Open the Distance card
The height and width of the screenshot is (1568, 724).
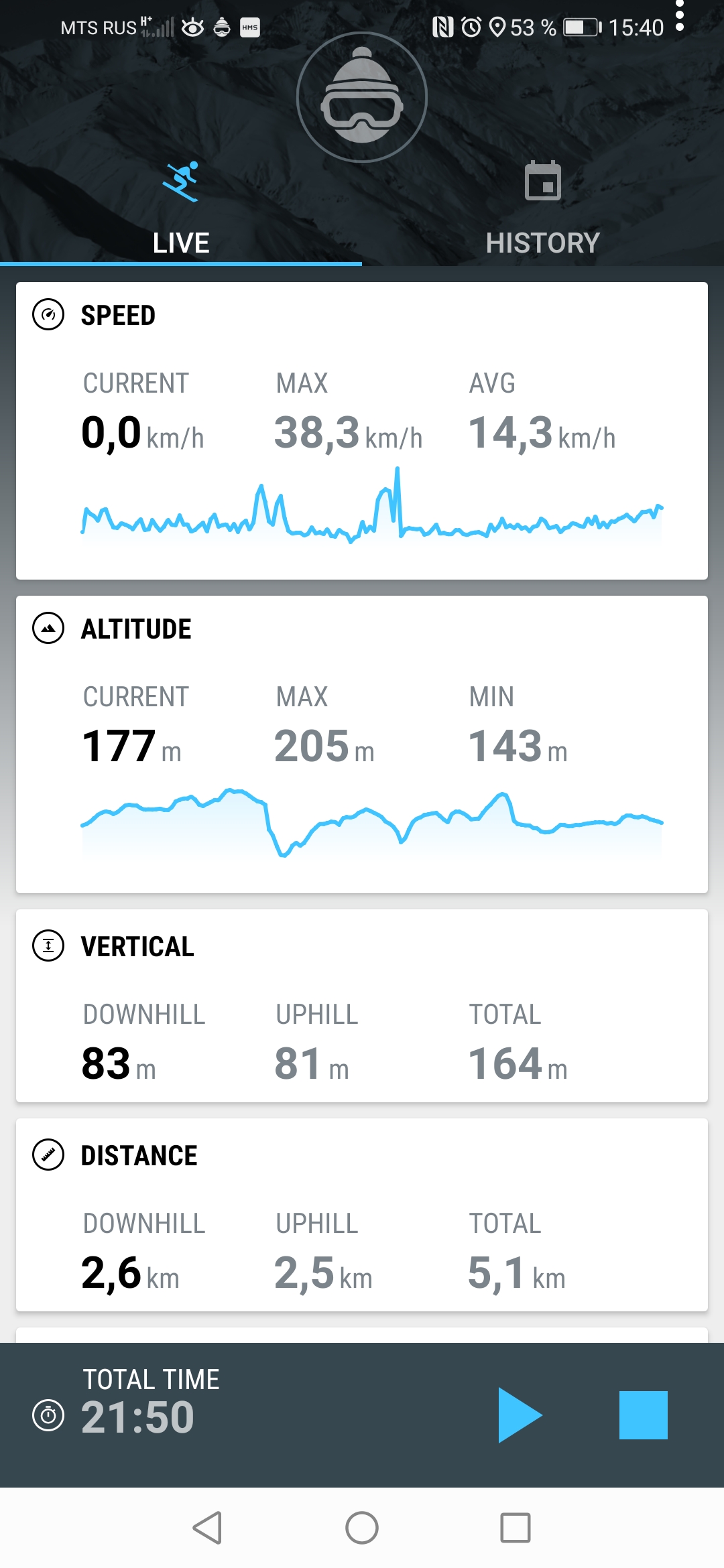[362, 1214]
